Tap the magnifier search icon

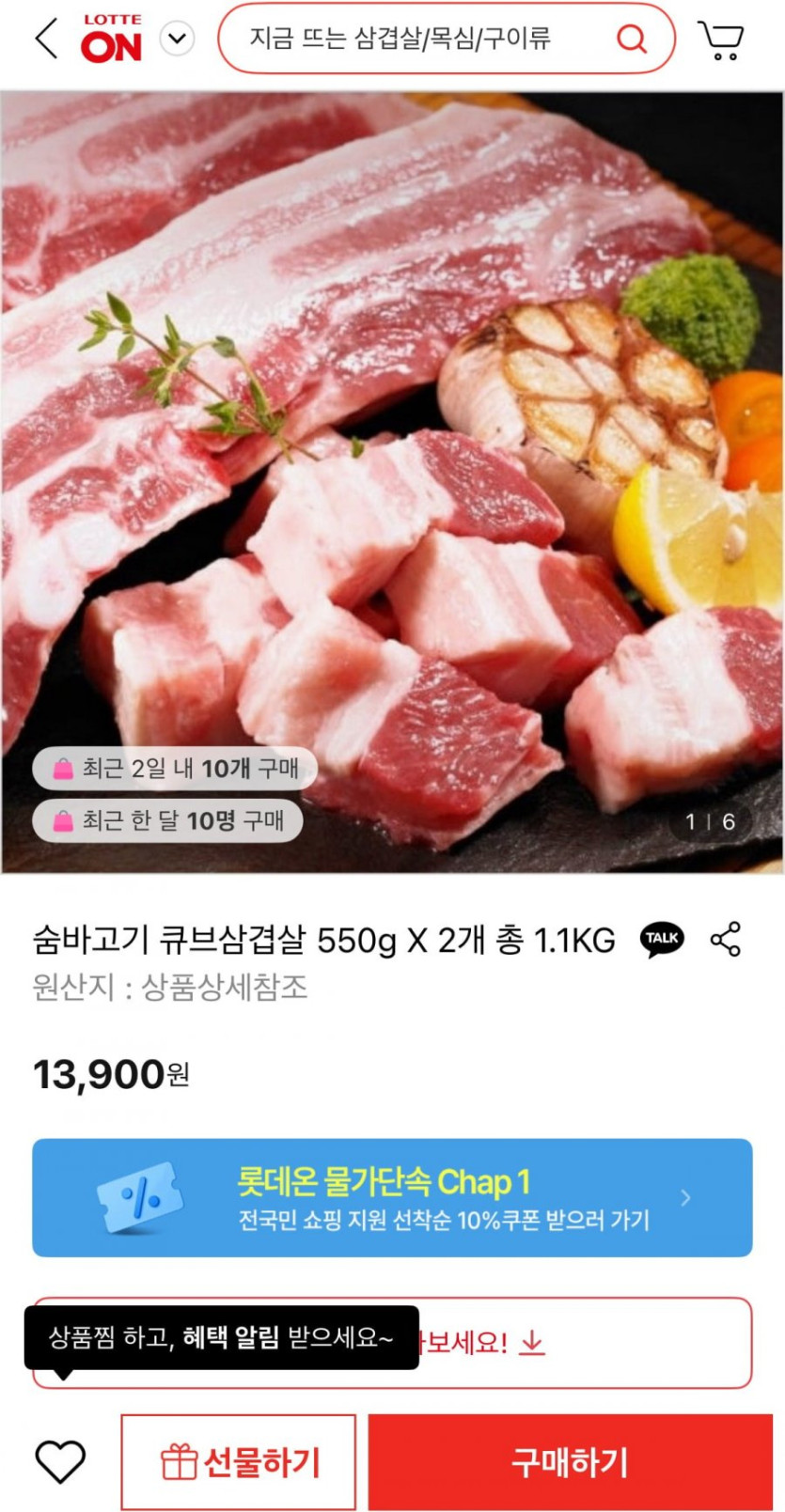click(x=632, y=39)
